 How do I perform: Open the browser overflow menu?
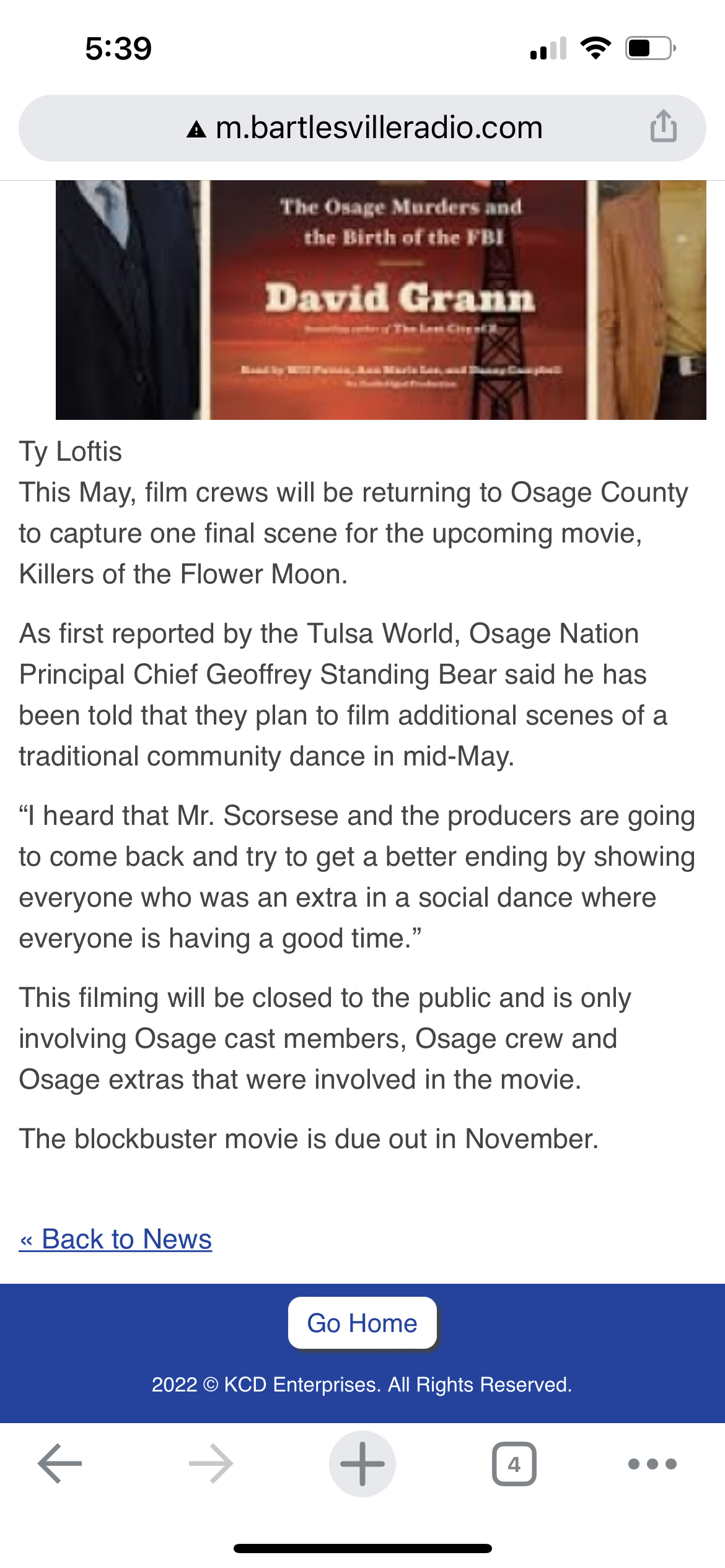coord(652,1464)
